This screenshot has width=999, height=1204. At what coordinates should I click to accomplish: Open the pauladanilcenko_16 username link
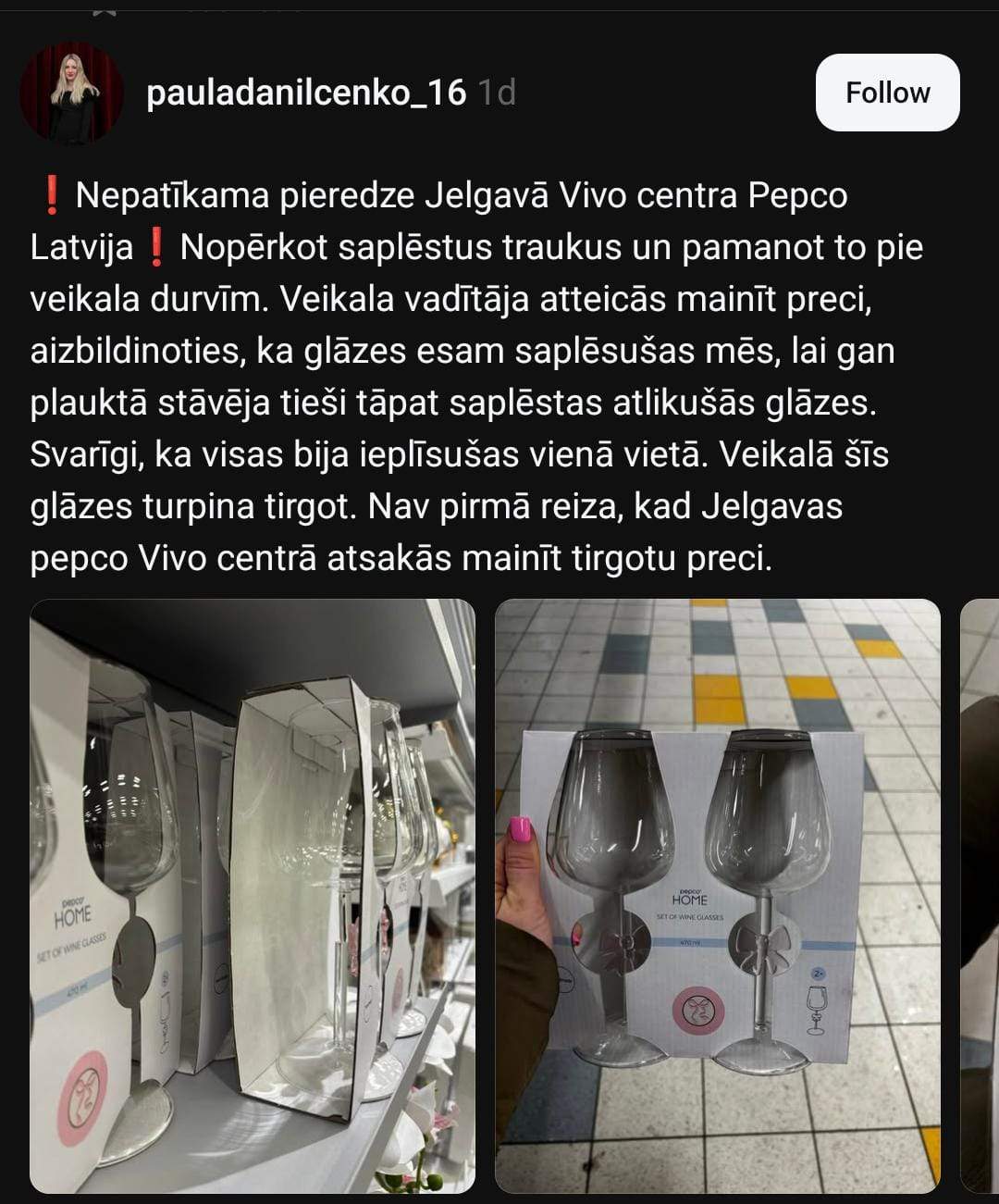tap(305, 93)
